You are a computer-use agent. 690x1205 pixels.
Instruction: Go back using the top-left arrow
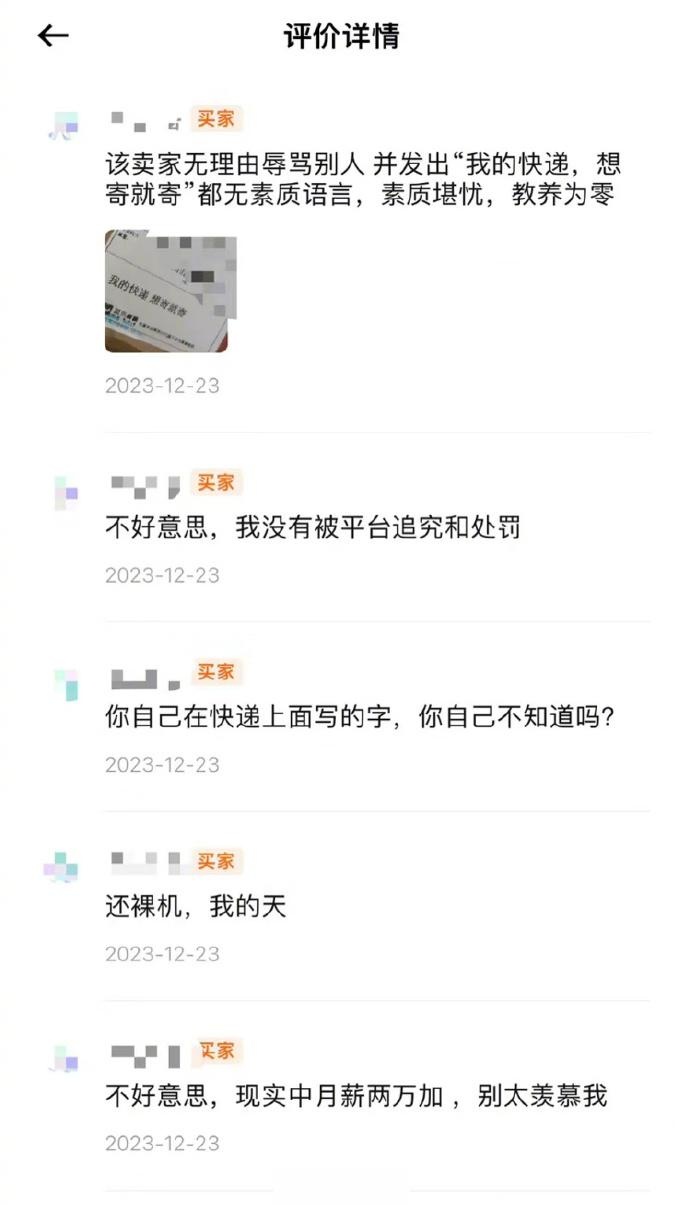tap(53, 36)
